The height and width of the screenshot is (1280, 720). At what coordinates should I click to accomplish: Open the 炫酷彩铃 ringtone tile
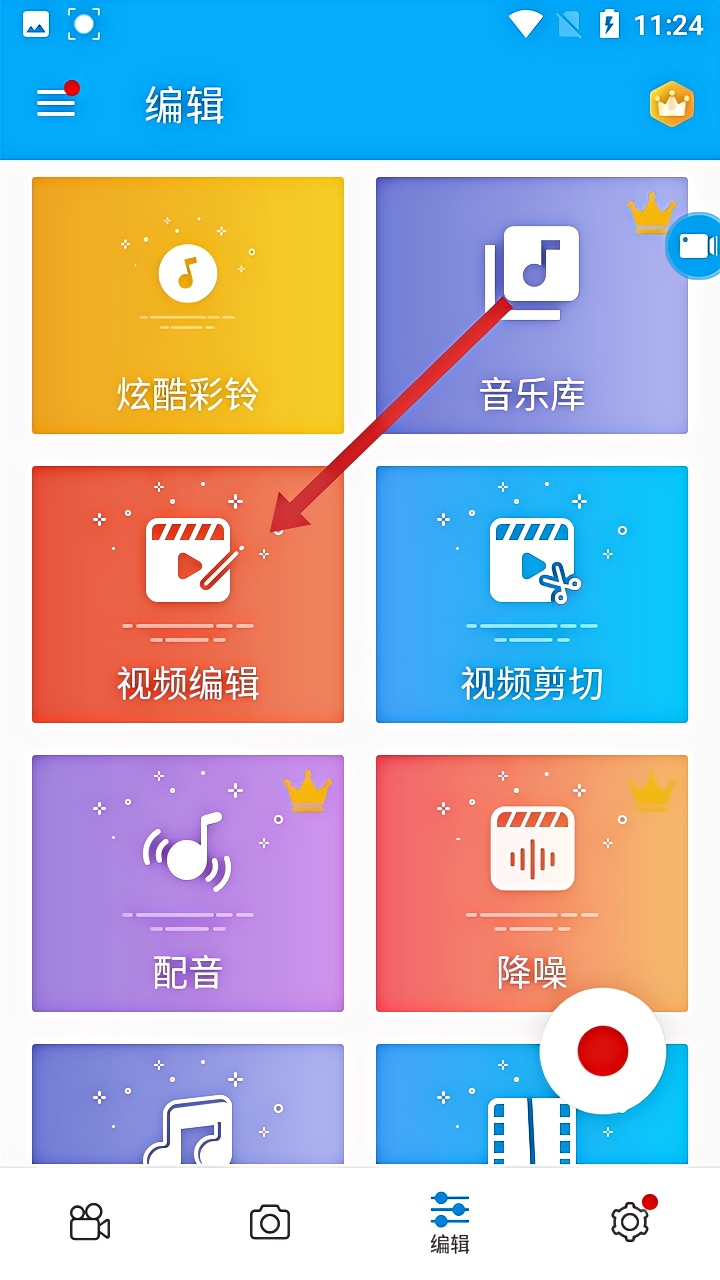tap(188, 306)
